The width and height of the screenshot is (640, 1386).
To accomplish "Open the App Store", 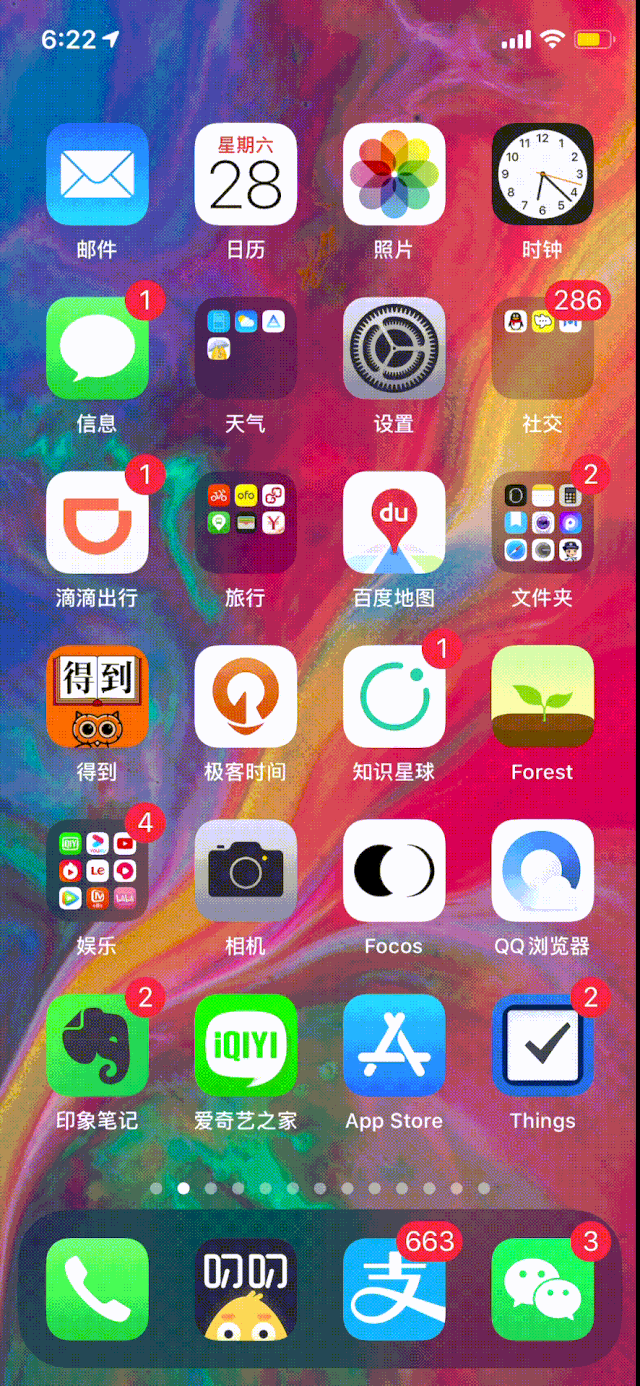I will [393, 1044].
